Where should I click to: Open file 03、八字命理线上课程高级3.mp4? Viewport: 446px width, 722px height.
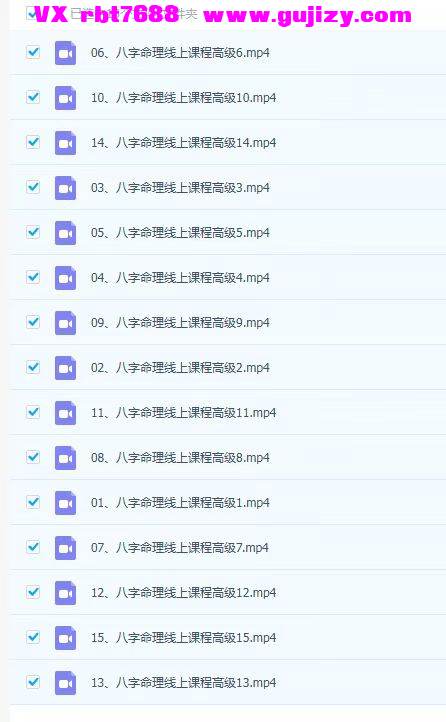tap(180, 188)
